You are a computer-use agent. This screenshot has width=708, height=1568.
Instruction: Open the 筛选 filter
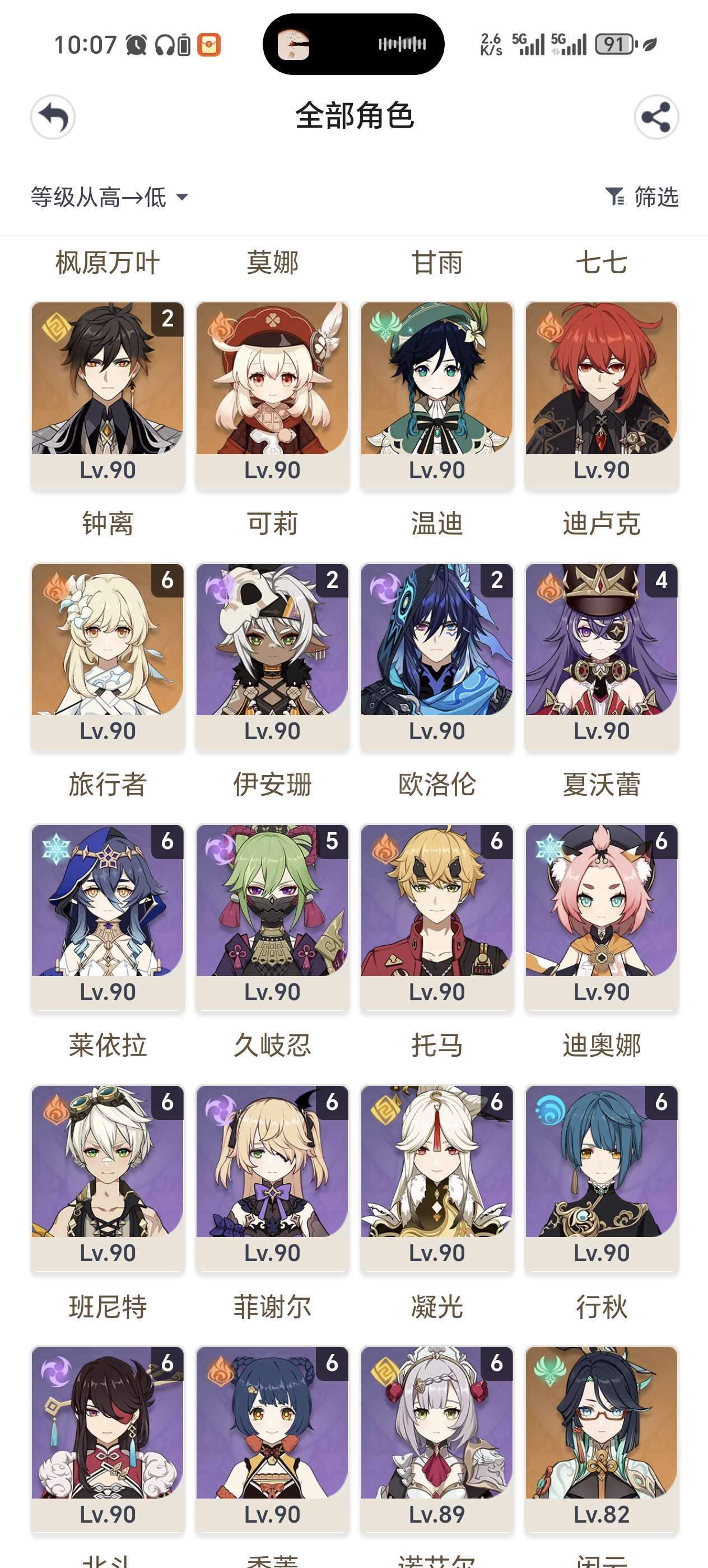point(642,197)
